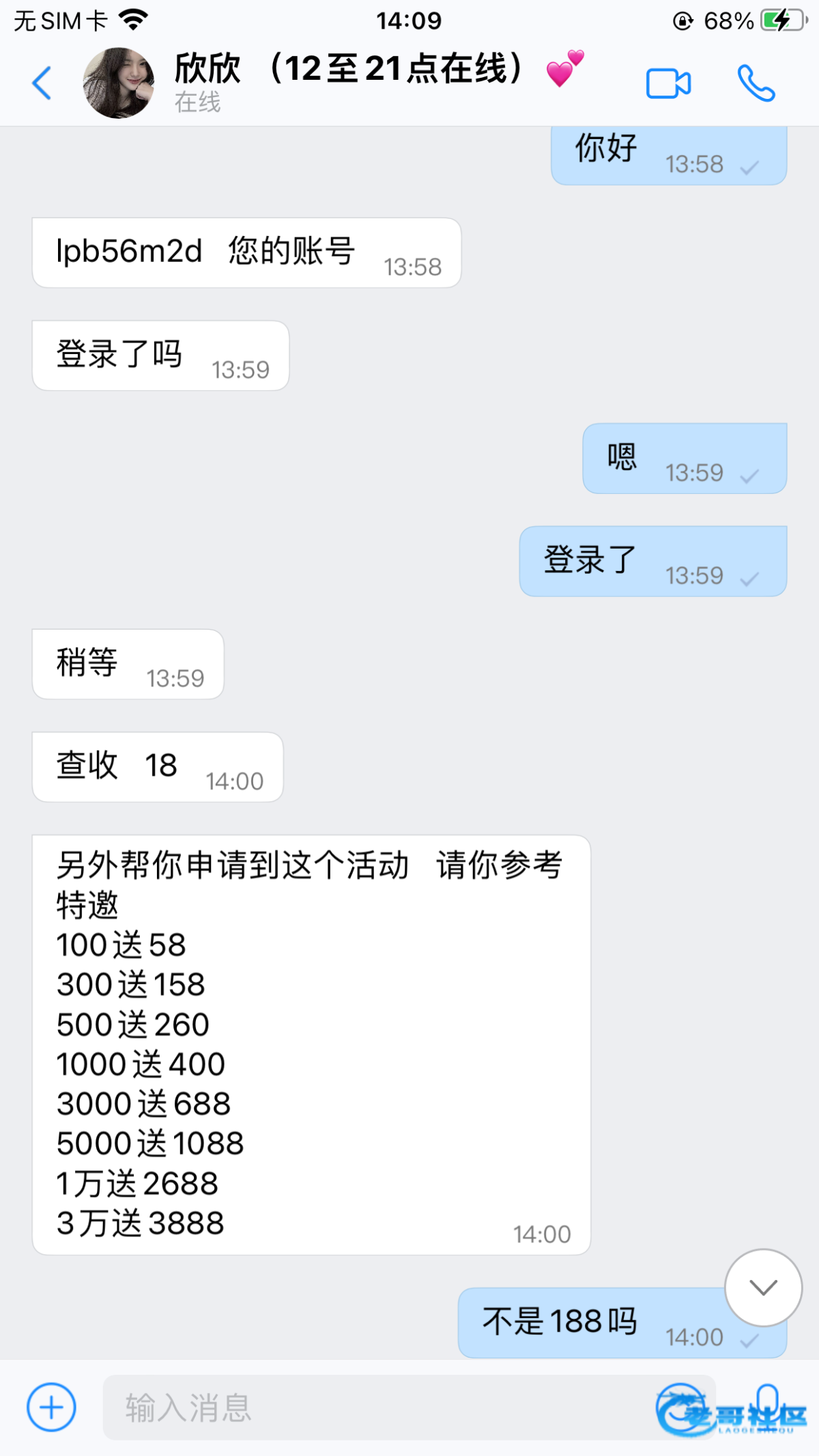Start a video call with 欣欣
The height and width of the screenshot is (1456, 819).
[668, 83]
